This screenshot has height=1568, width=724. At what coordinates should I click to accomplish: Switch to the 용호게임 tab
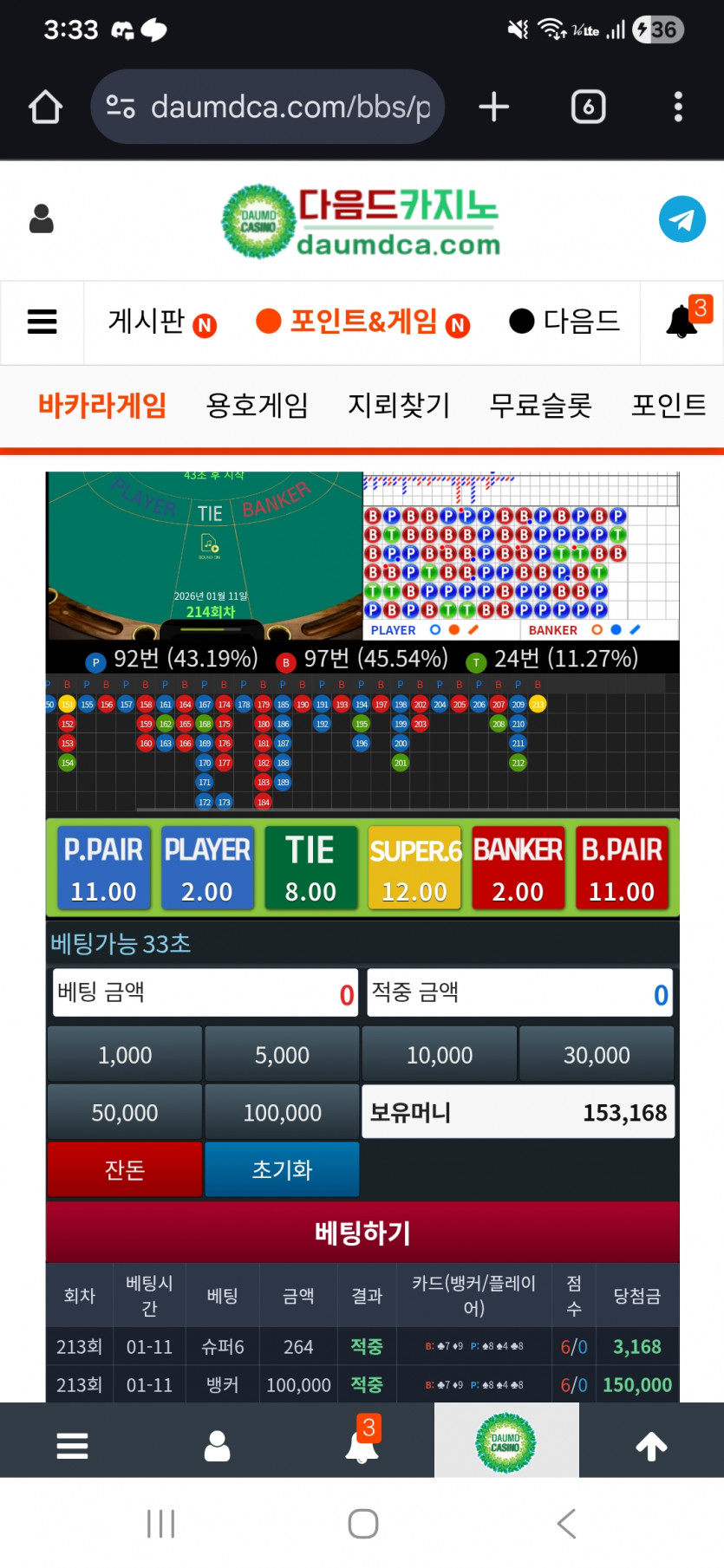tap(258, 406)
